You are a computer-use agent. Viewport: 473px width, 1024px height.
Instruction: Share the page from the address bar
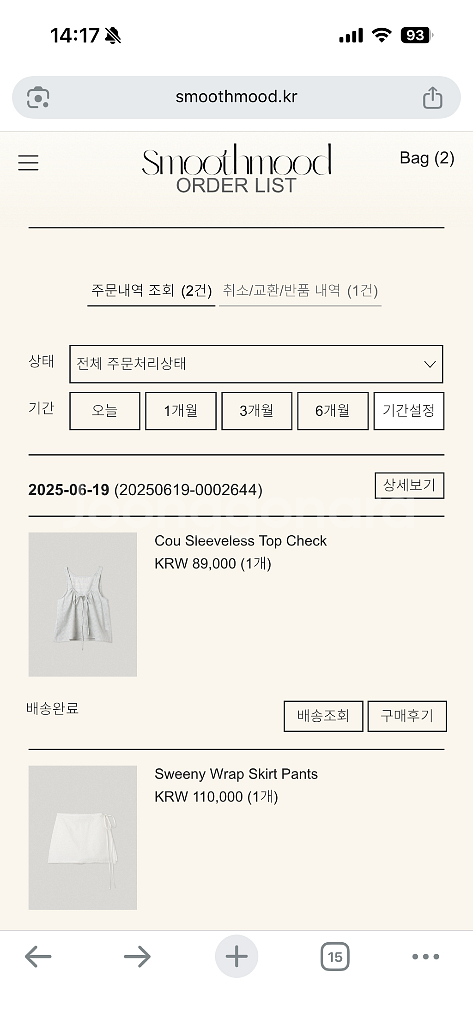tap(432, 98)
